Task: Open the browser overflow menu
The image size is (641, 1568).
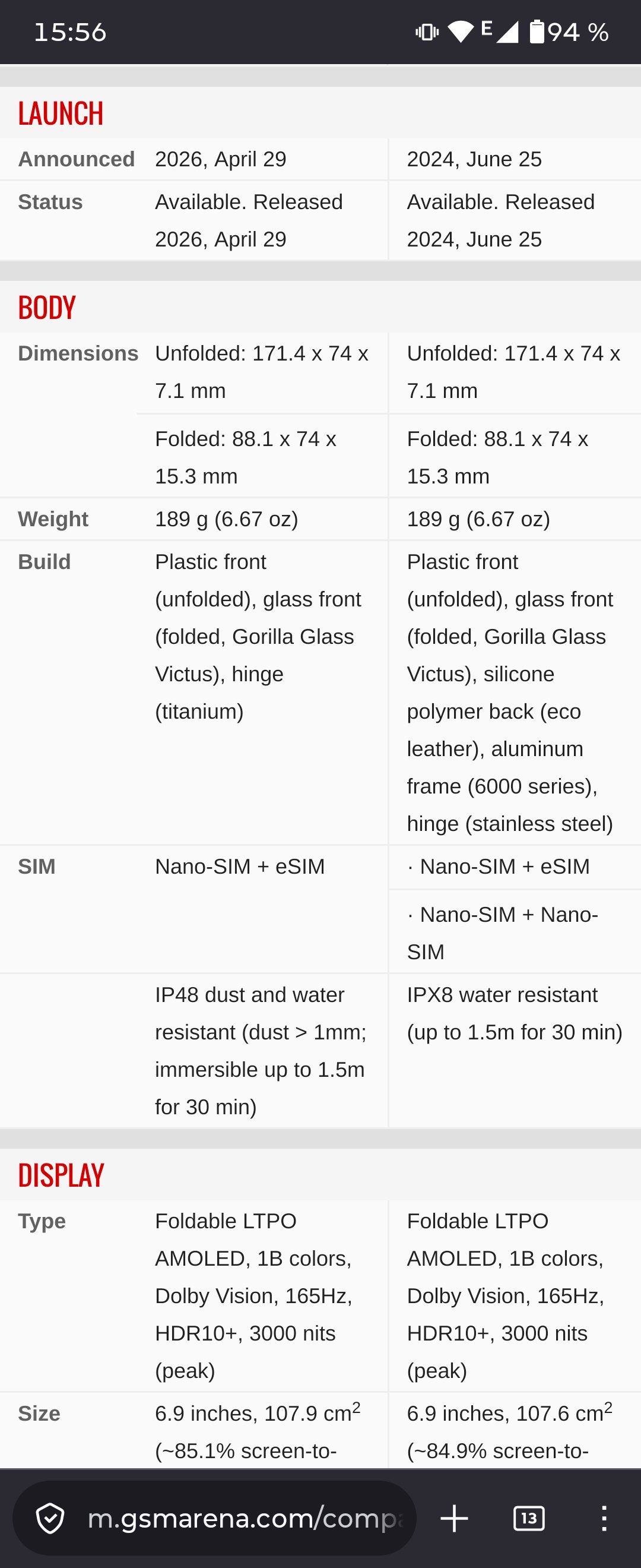Action: [x=604, y=1519]
